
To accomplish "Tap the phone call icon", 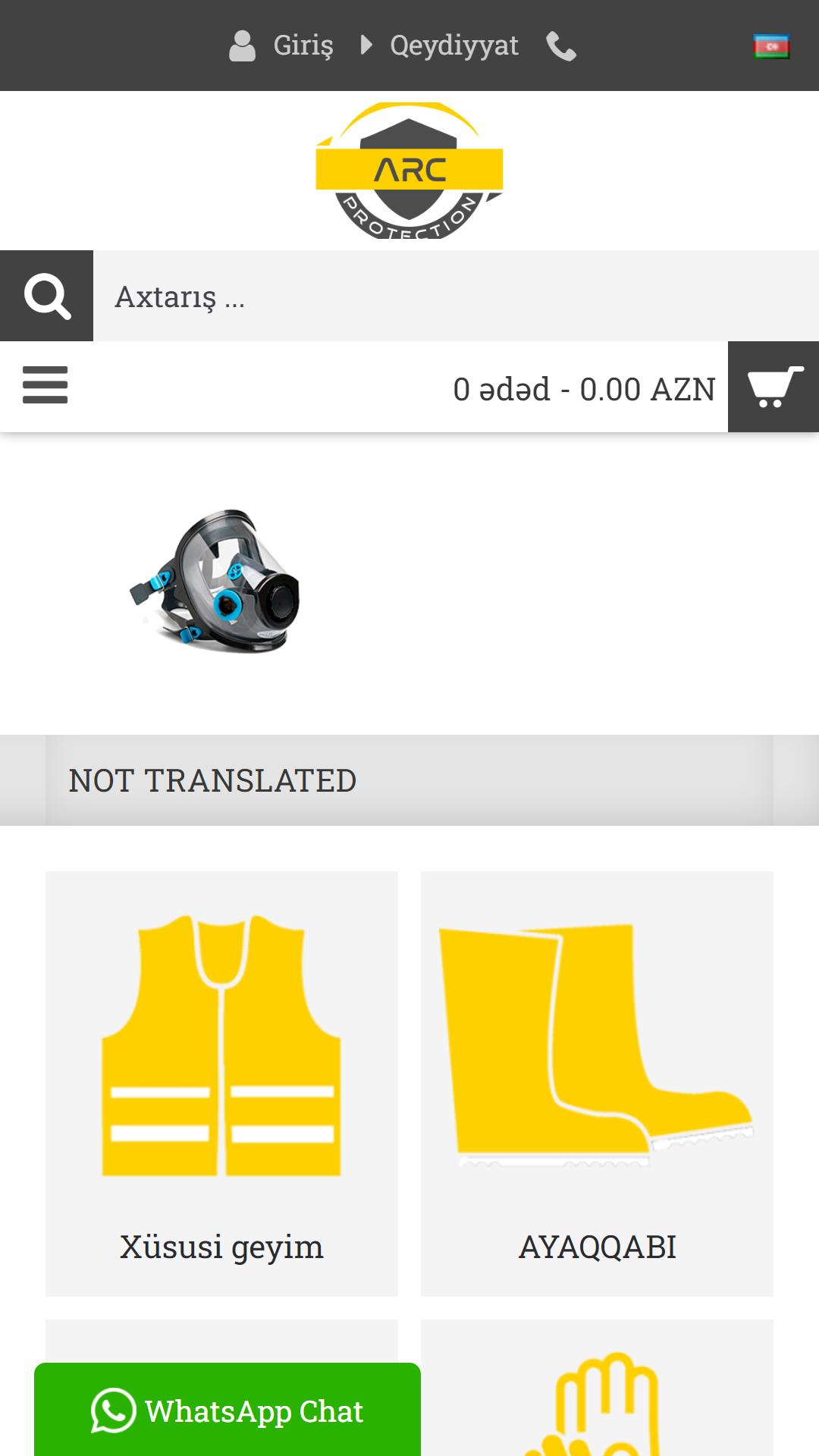I will tap(561, 45).
